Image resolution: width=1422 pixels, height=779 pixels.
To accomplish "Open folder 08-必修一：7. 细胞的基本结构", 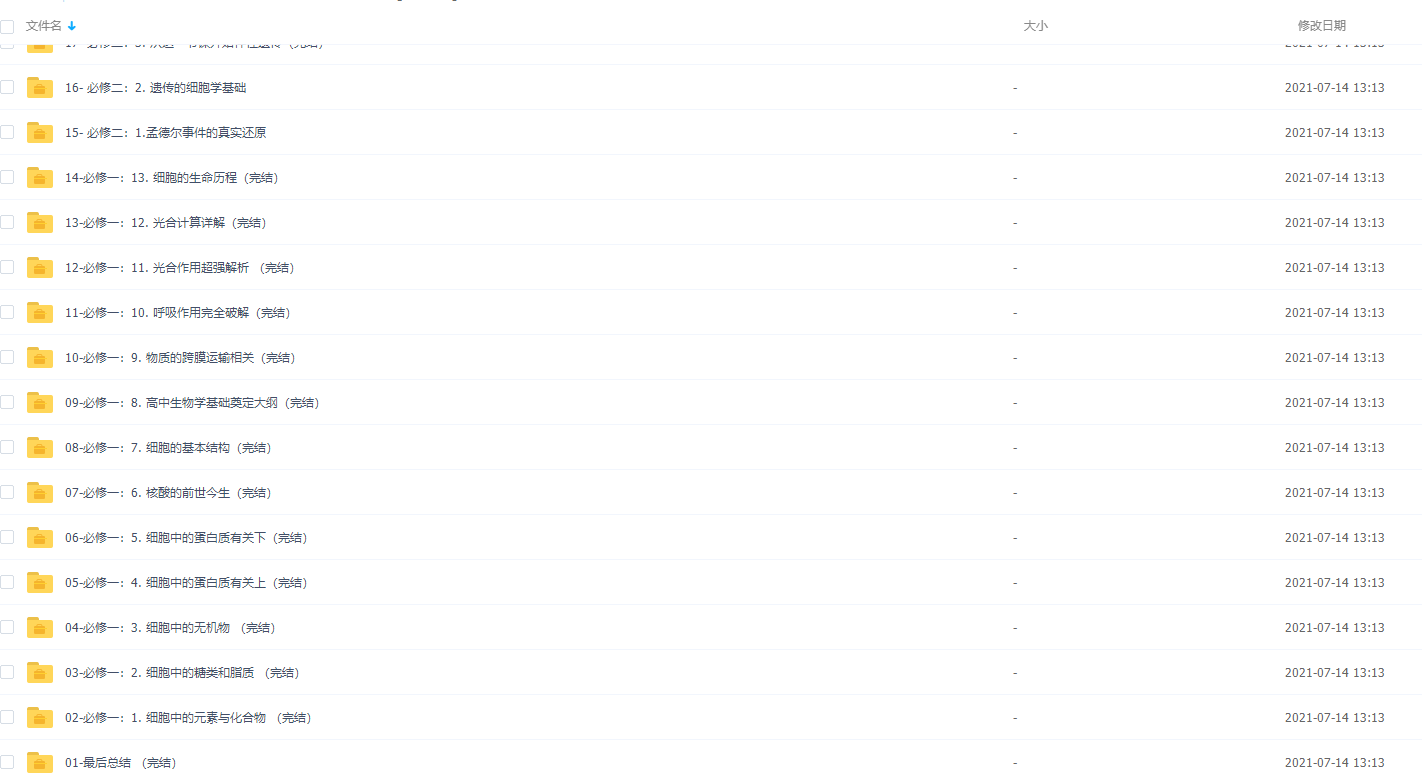I will (x=168, y=448).
